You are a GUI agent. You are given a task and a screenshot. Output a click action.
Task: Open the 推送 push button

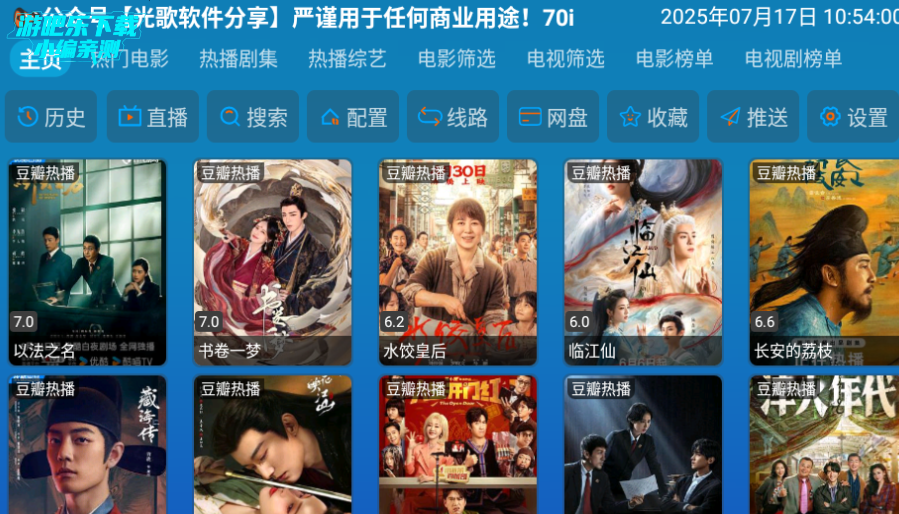[753, 117]
